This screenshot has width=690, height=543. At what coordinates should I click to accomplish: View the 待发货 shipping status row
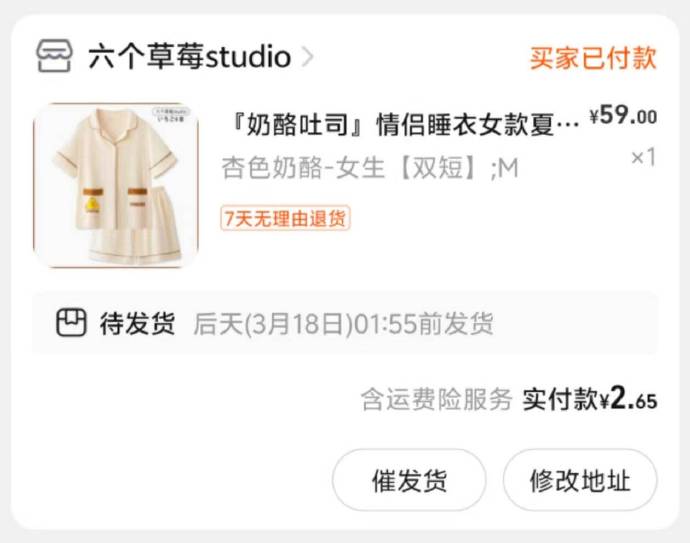coord(345,324)
